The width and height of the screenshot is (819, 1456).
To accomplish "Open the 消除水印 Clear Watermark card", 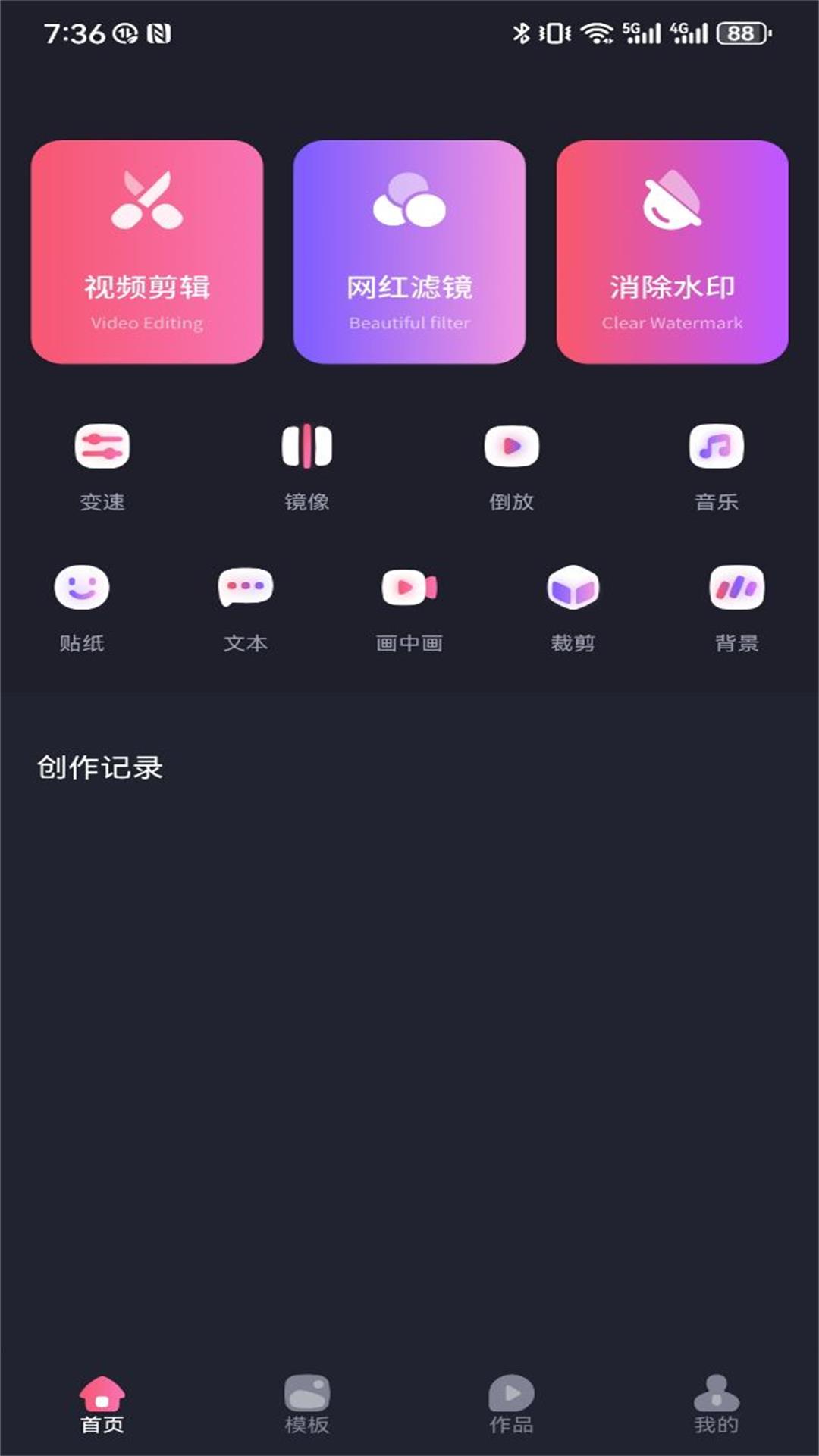I will click(673, 252).
